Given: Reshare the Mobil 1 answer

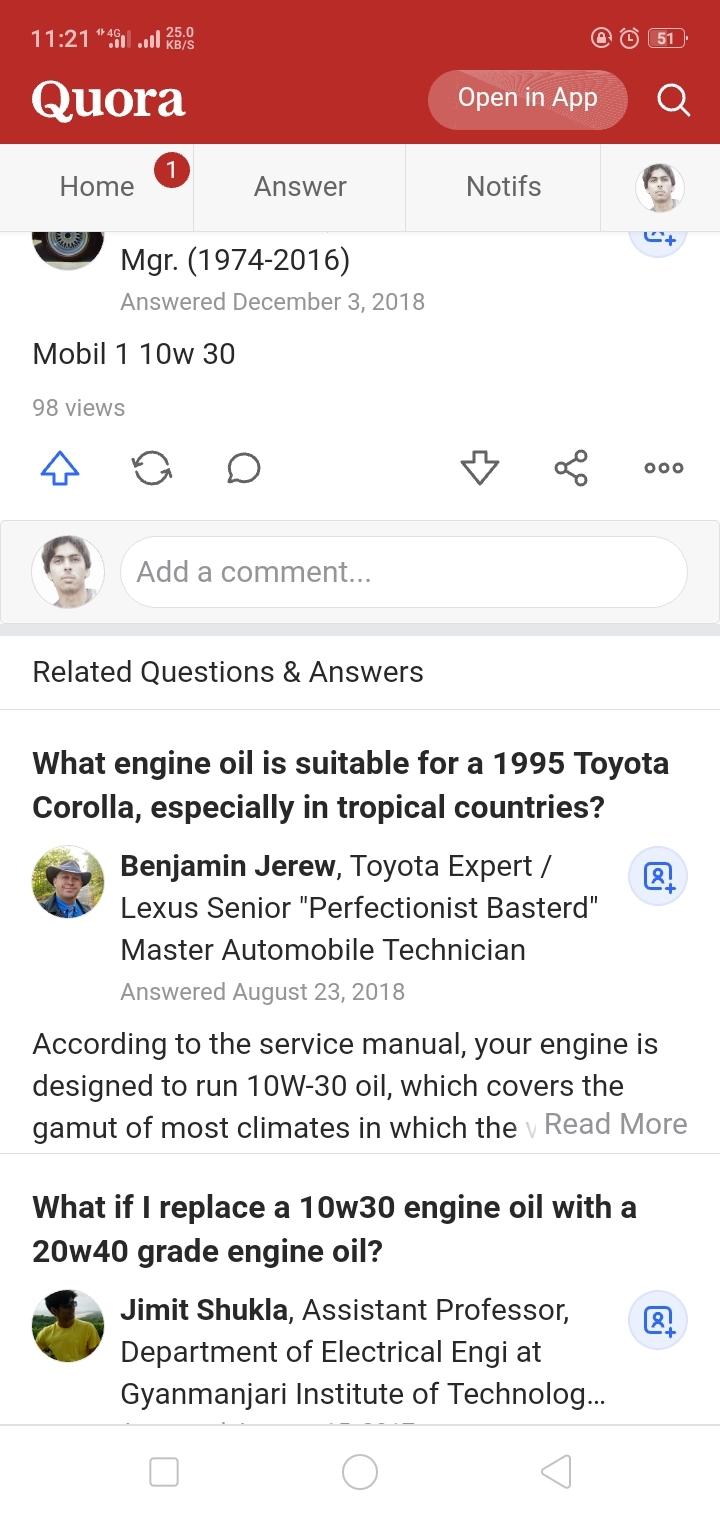Looking at the screenshot, I should [152, 468].
